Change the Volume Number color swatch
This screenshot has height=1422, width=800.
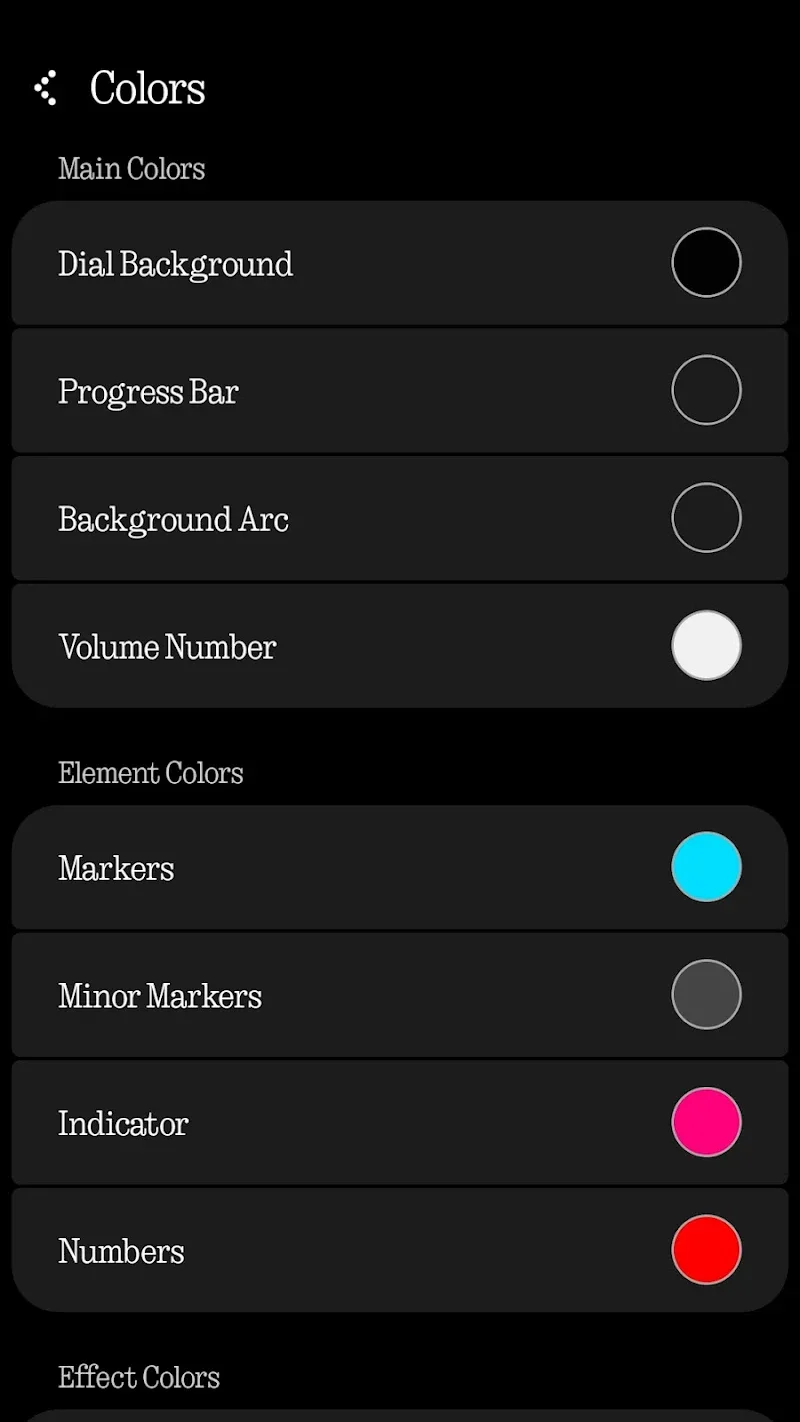[706, 645]
